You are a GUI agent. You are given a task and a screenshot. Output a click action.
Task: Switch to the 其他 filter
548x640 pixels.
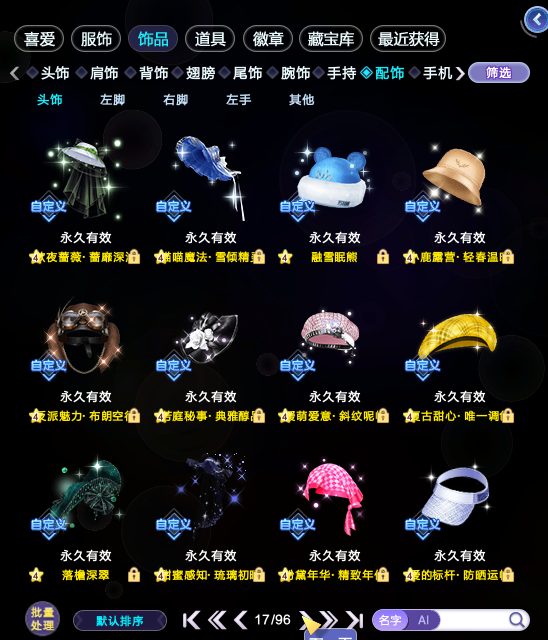pos(301,100)
